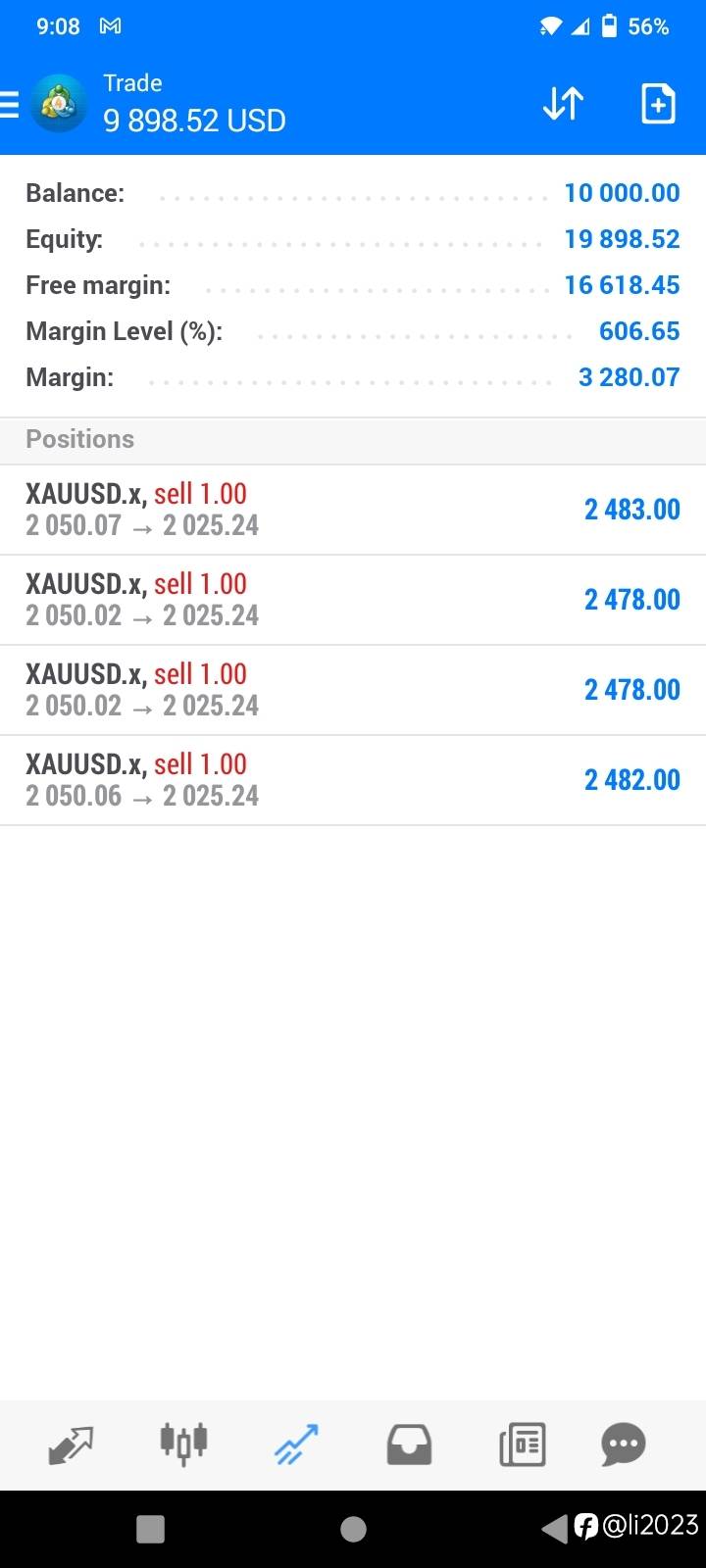
Task: Open XAUUSD.x position opened at 2 050.07
Action: [x=353, y=510]
